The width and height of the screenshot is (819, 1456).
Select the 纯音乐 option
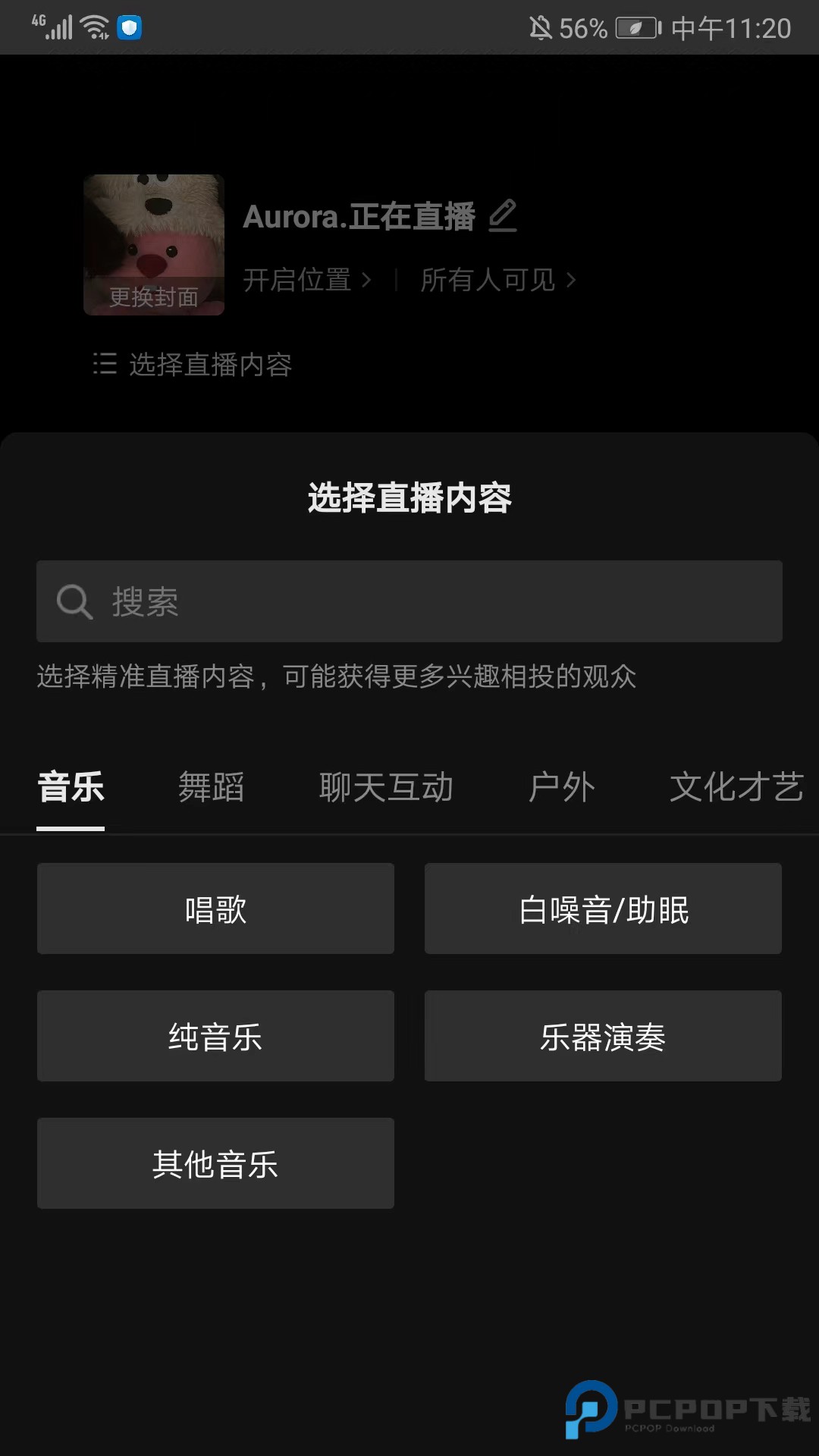[215, 1036]
